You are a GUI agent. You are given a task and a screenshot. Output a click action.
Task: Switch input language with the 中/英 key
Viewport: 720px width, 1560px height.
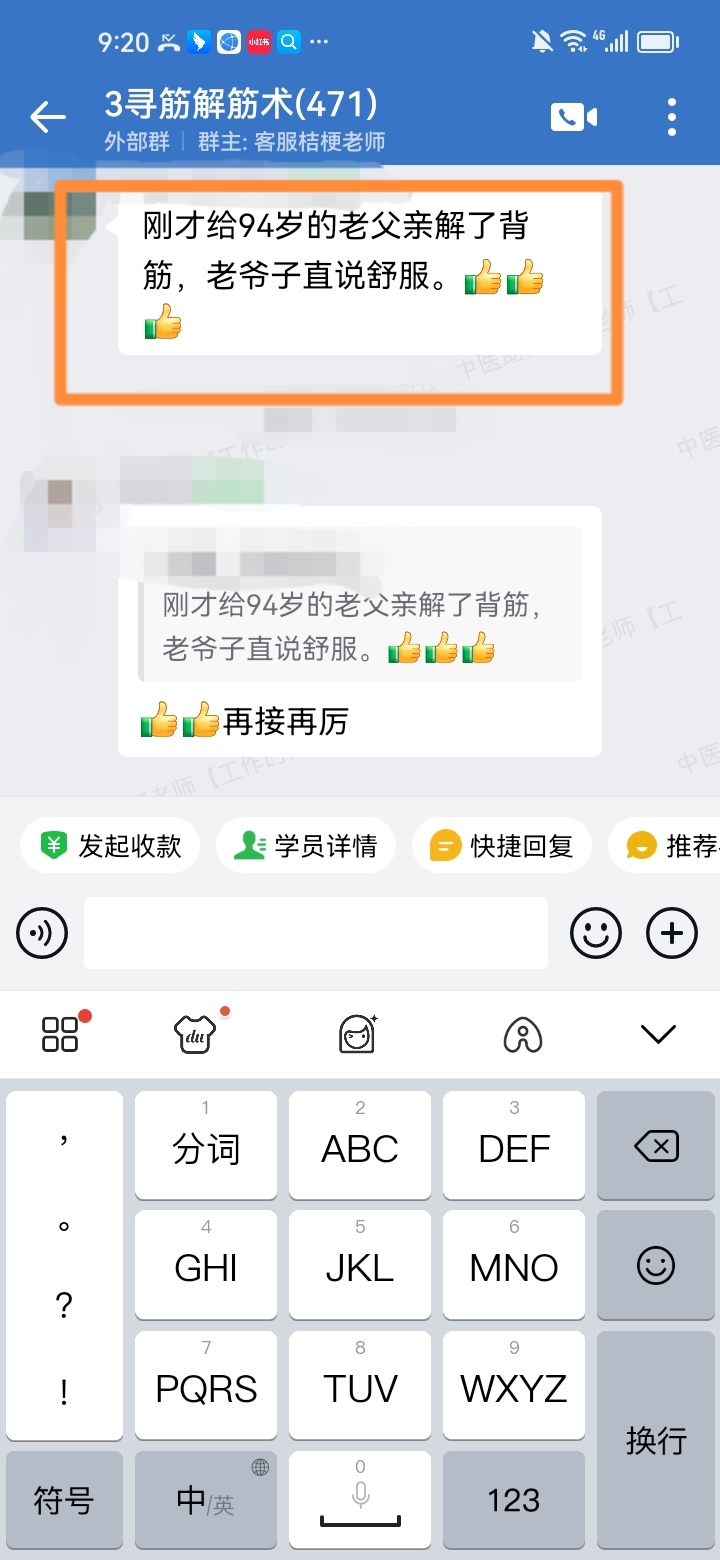pos(205,1500)
